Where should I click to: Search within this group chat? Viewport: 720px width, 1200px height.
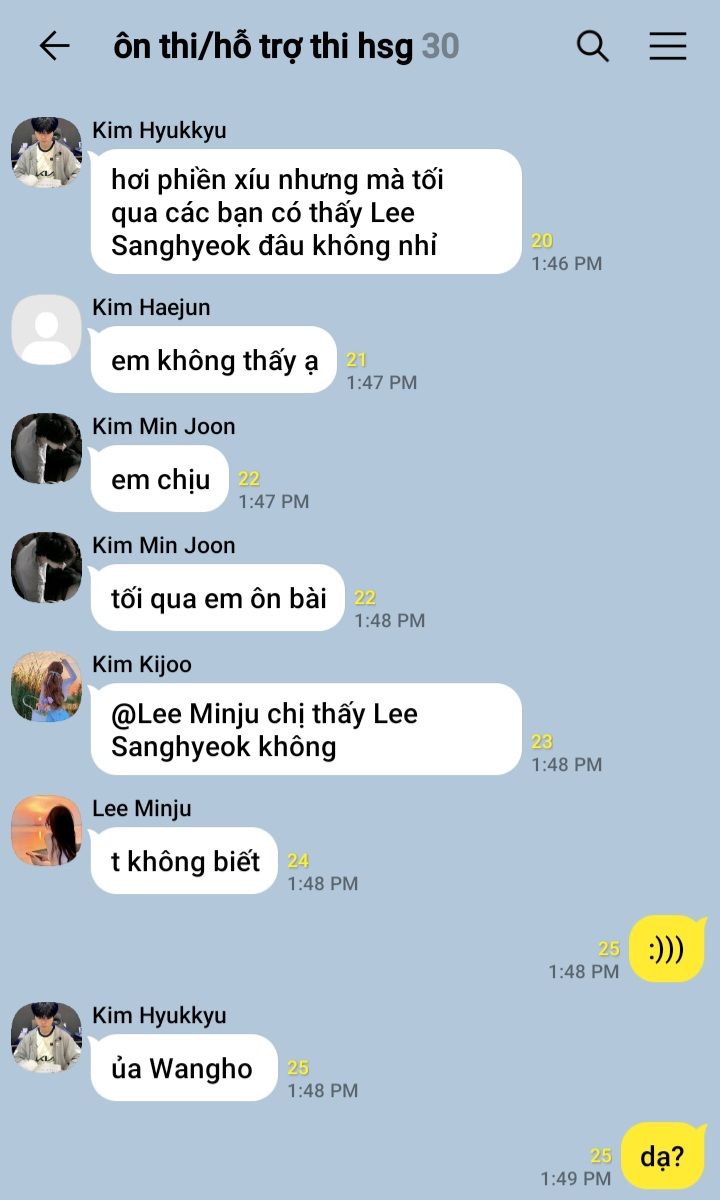[592, 46]
